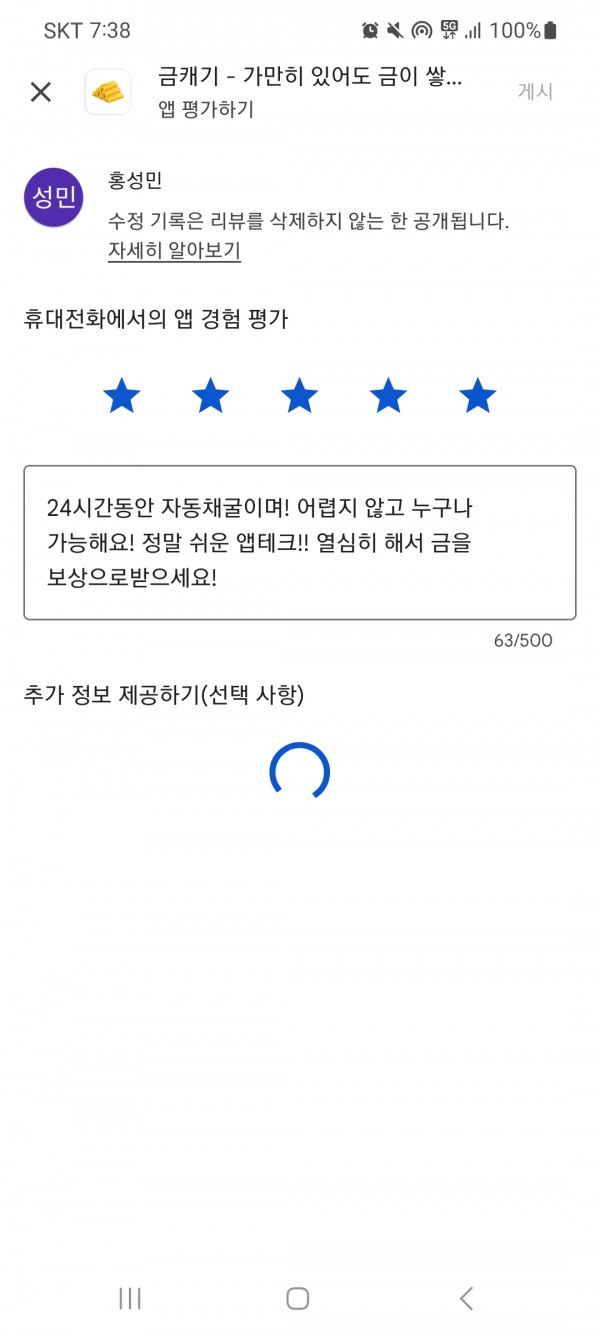The height and width of the screenshot is (1333, 600).
Task: Edit the review text field
Action: (300, 543)
